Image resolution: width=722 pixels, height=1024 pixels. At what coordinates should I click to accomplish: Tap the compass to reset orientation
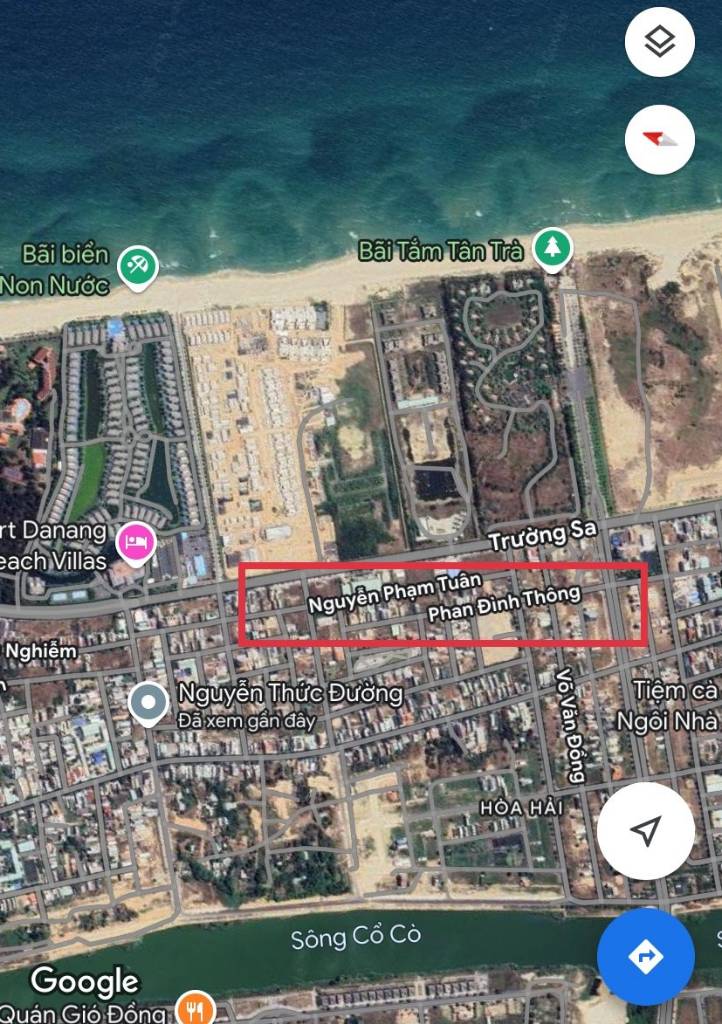tap(659, 138)
